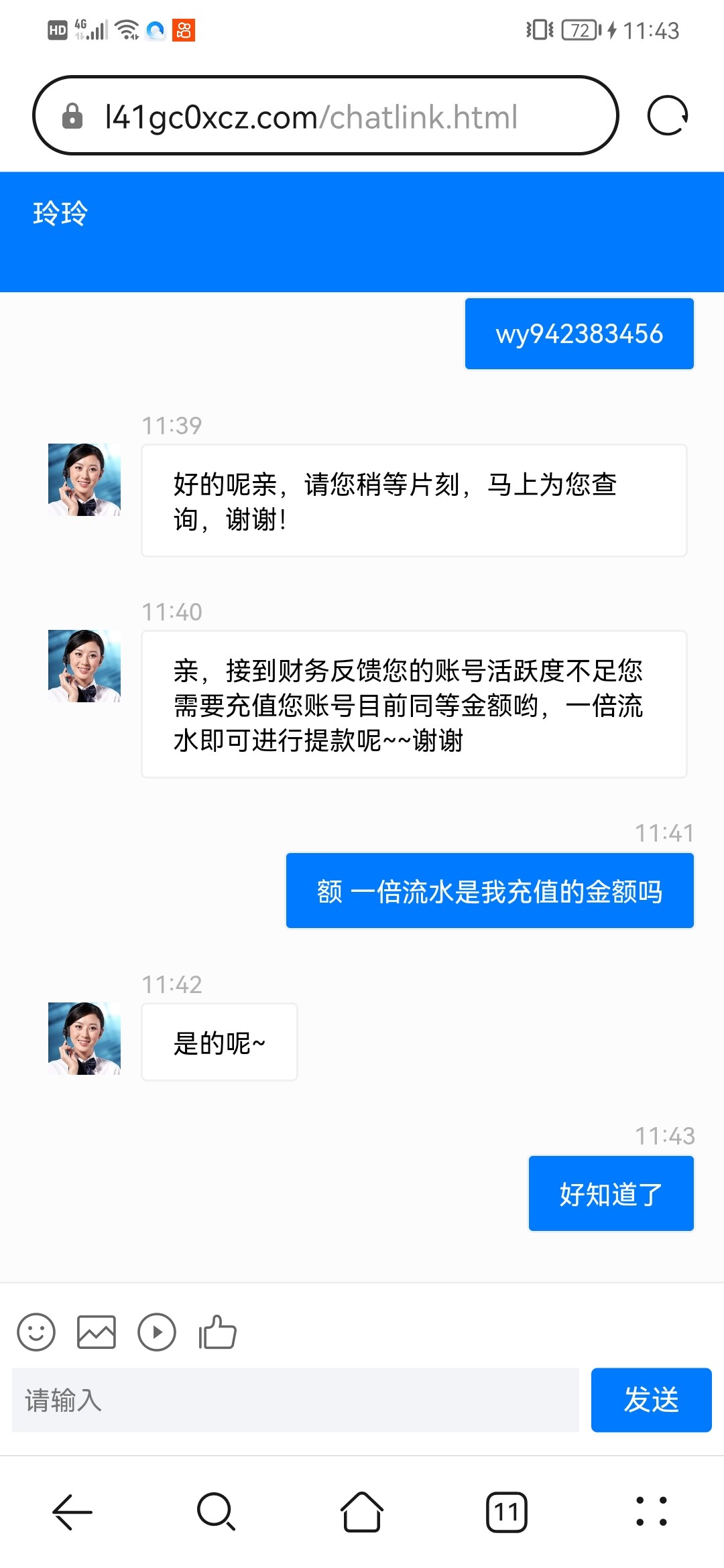724x1568 pixels.
Task: Click the padlock icon in address bar
Action: point(72,115)
